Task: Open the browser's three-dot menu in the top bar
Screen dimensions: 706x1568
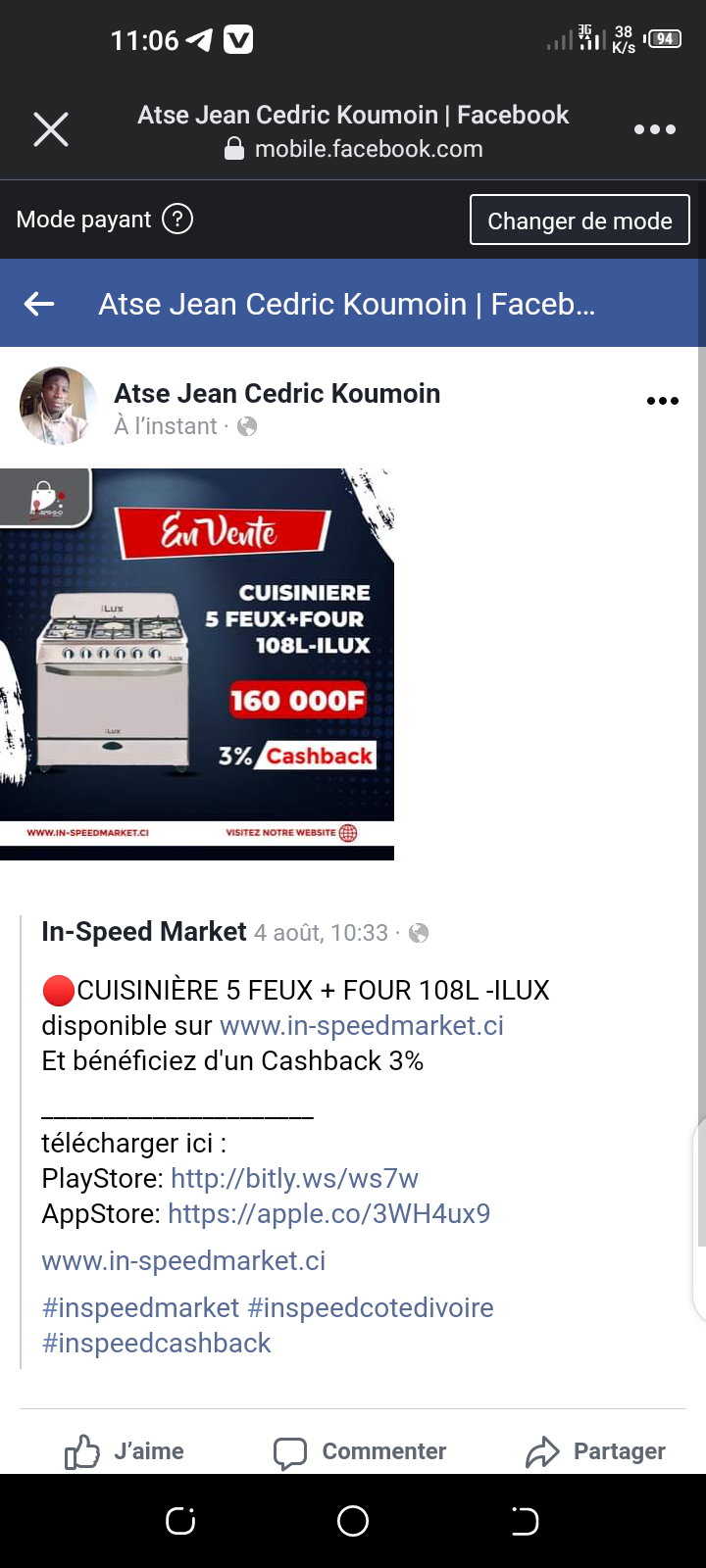Action: point(654,129)
